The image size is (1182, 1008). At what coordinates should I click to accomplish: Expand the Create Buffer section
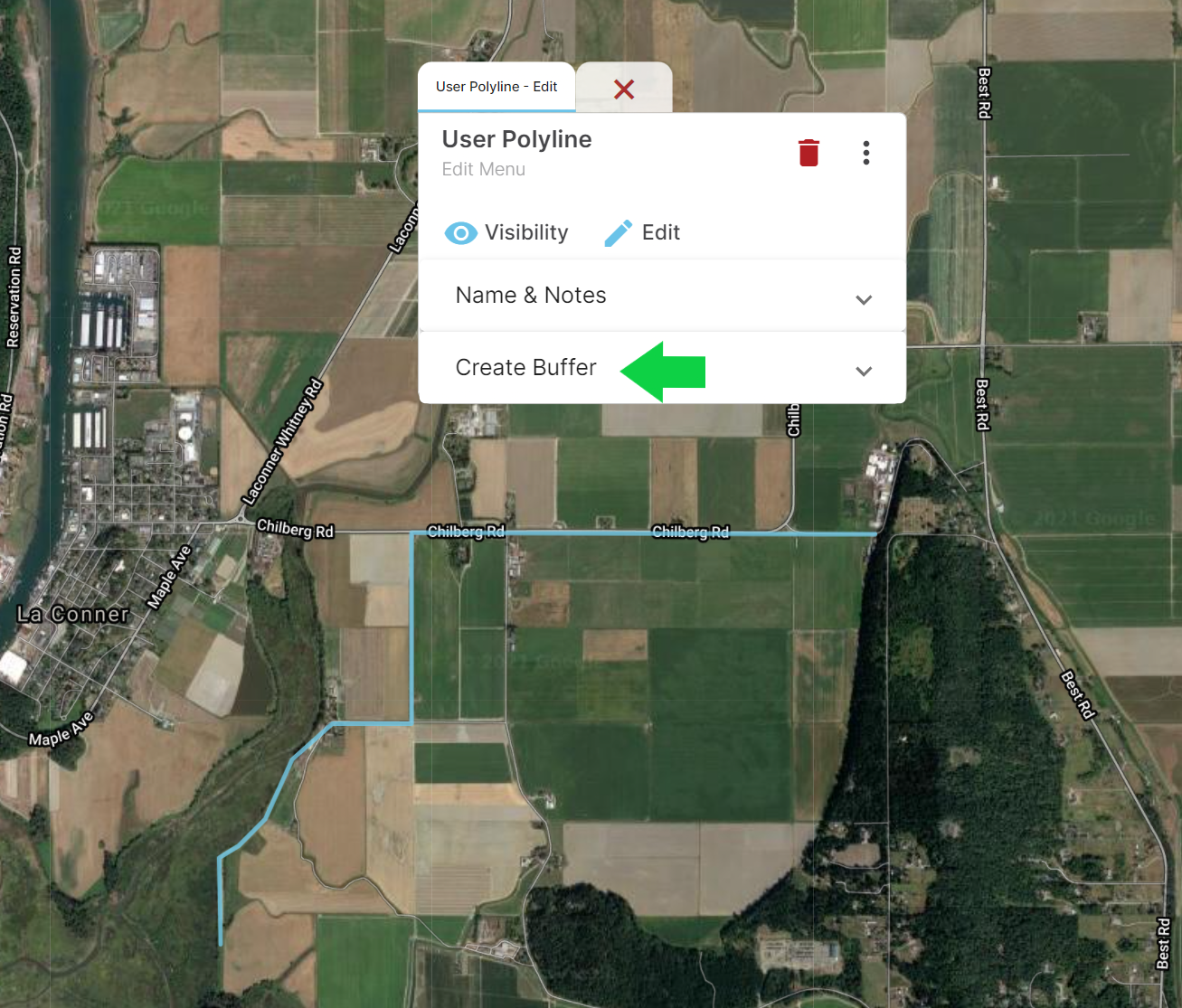662,368
